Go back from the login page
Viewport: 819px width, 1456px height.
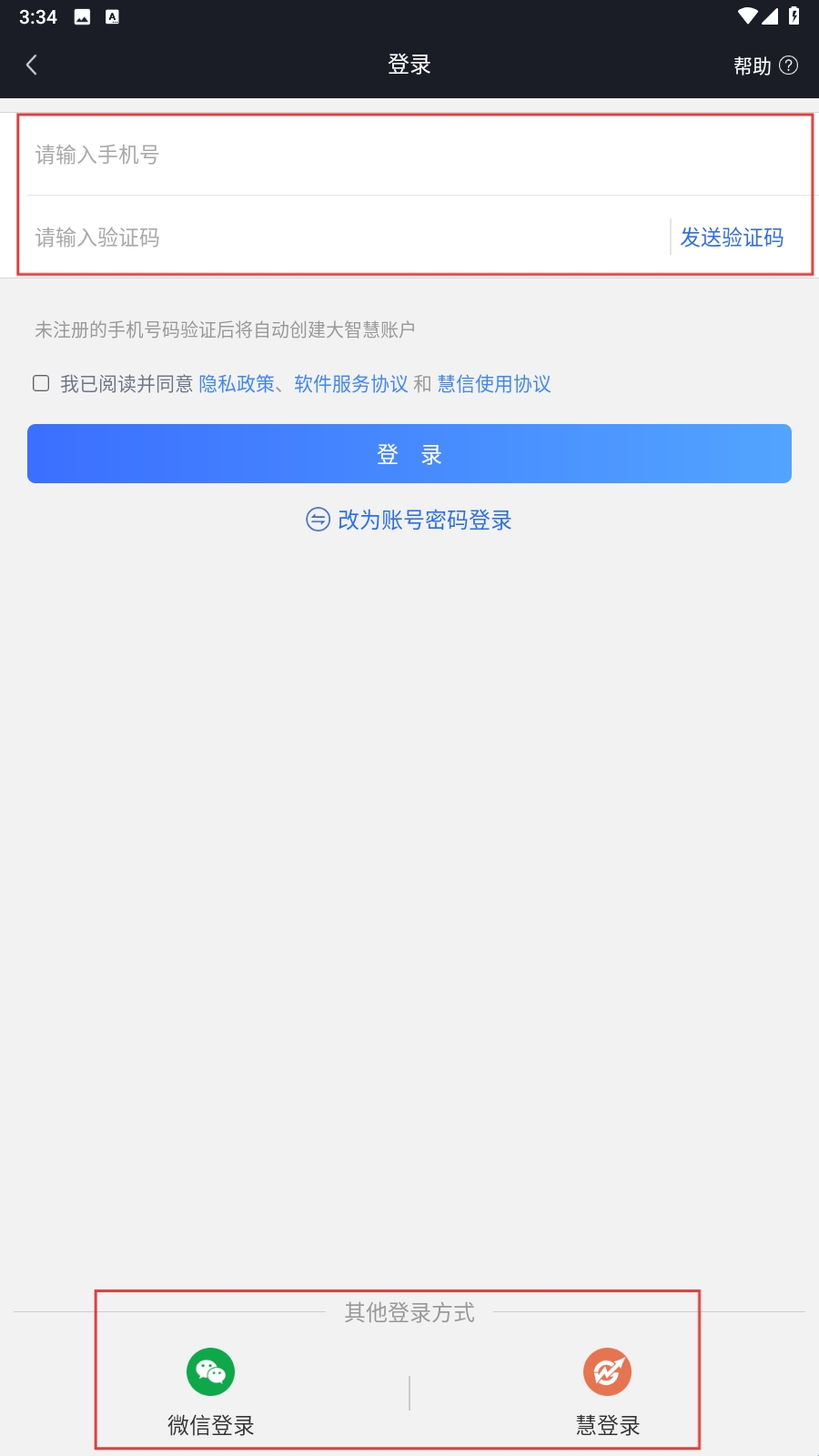(x=33, y=65)
